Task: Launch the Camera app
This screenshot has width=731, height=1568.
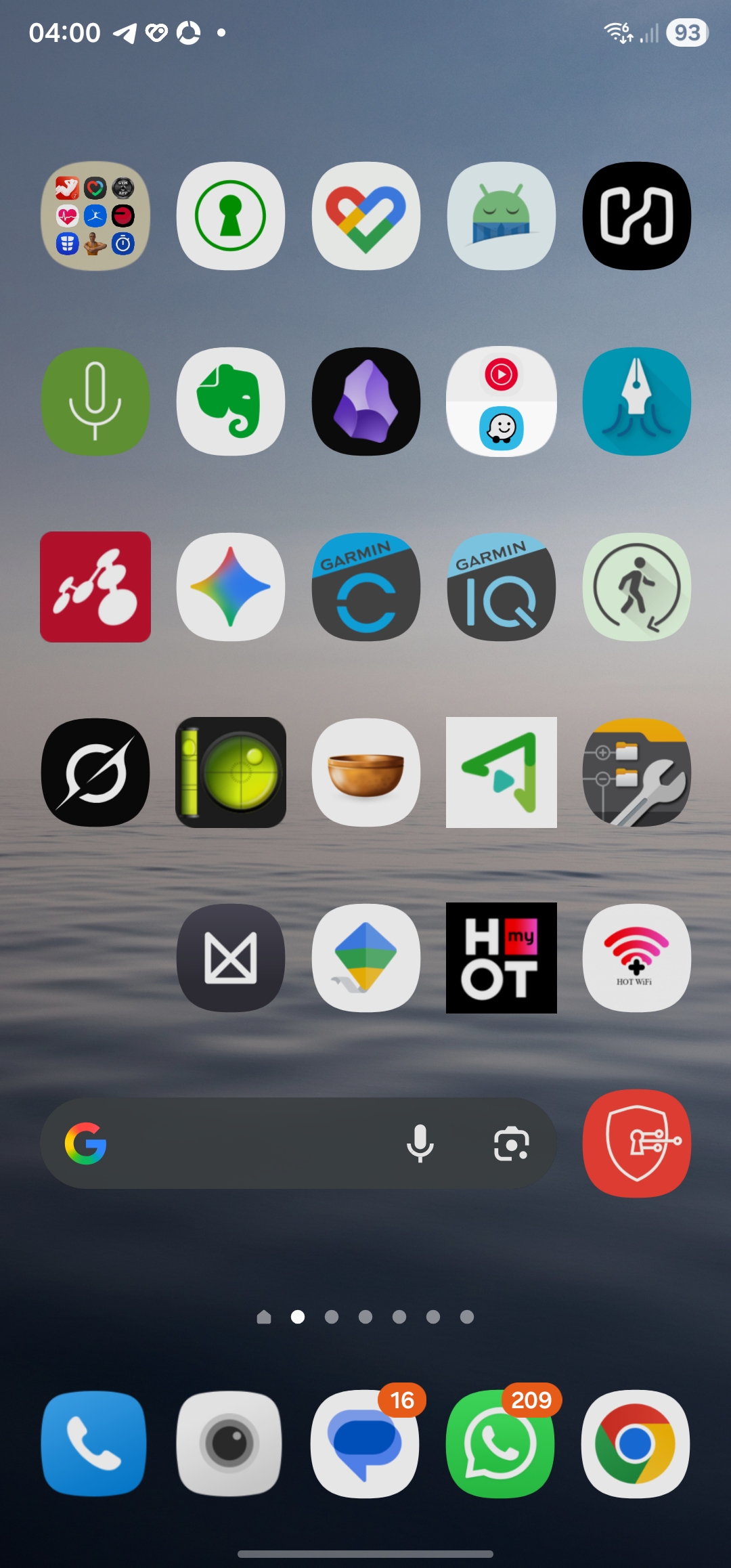Action: click(x=229, y=1443)
